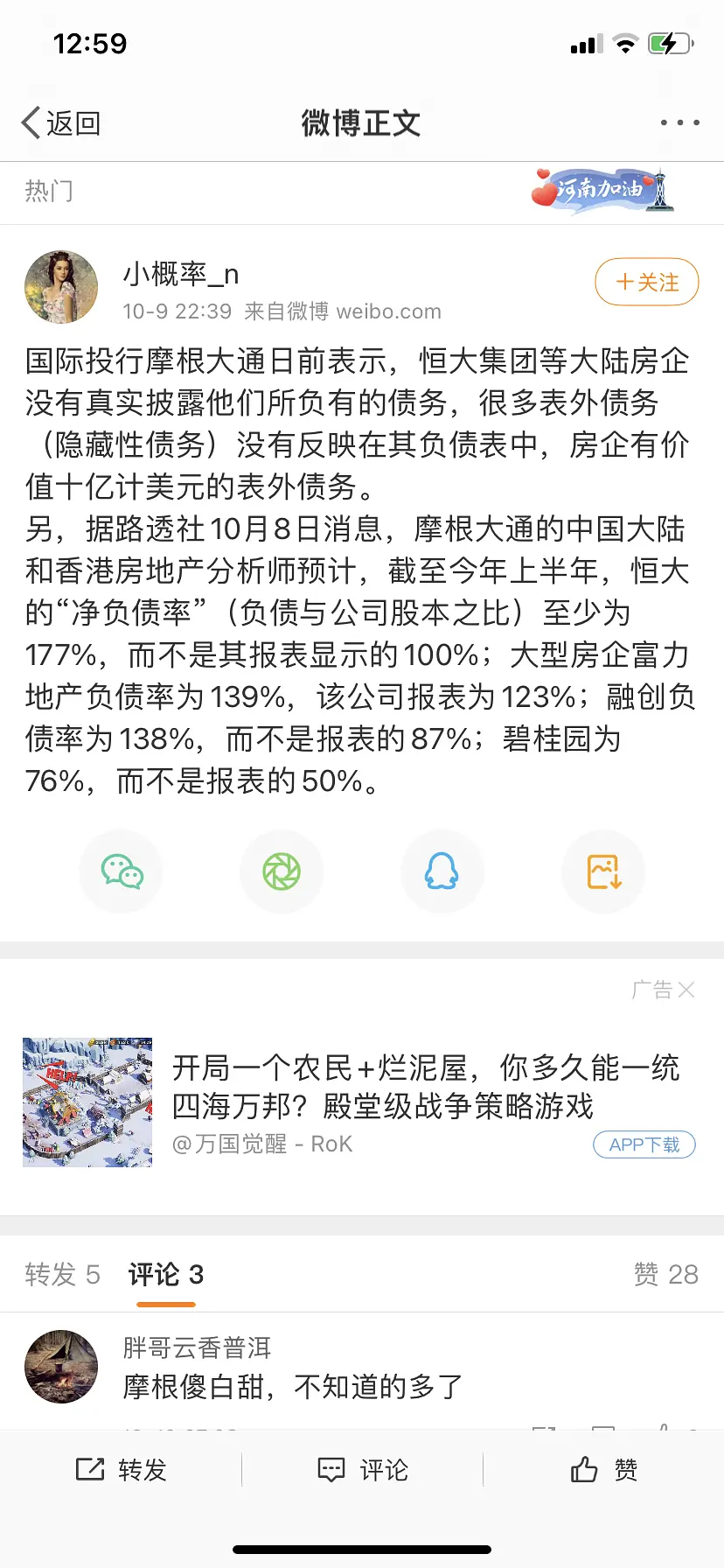Image resolution: width=724 pixels, height=1568 pixels.
Task: Tap APP下载 for 万国觉醒 game
Action: [644, 1144]
